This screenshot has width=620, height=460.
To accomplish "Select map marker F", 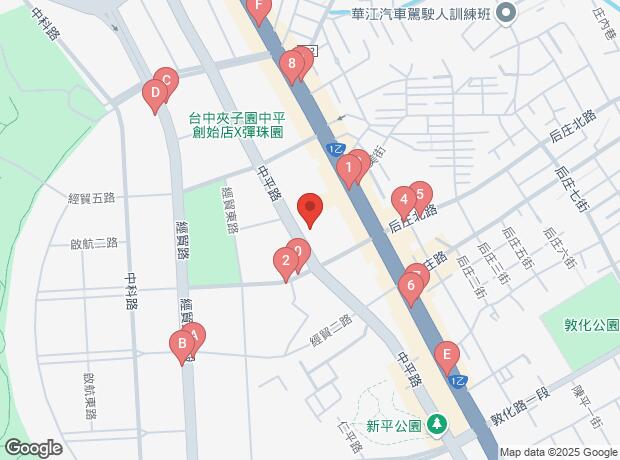I will tap(260, 12).
